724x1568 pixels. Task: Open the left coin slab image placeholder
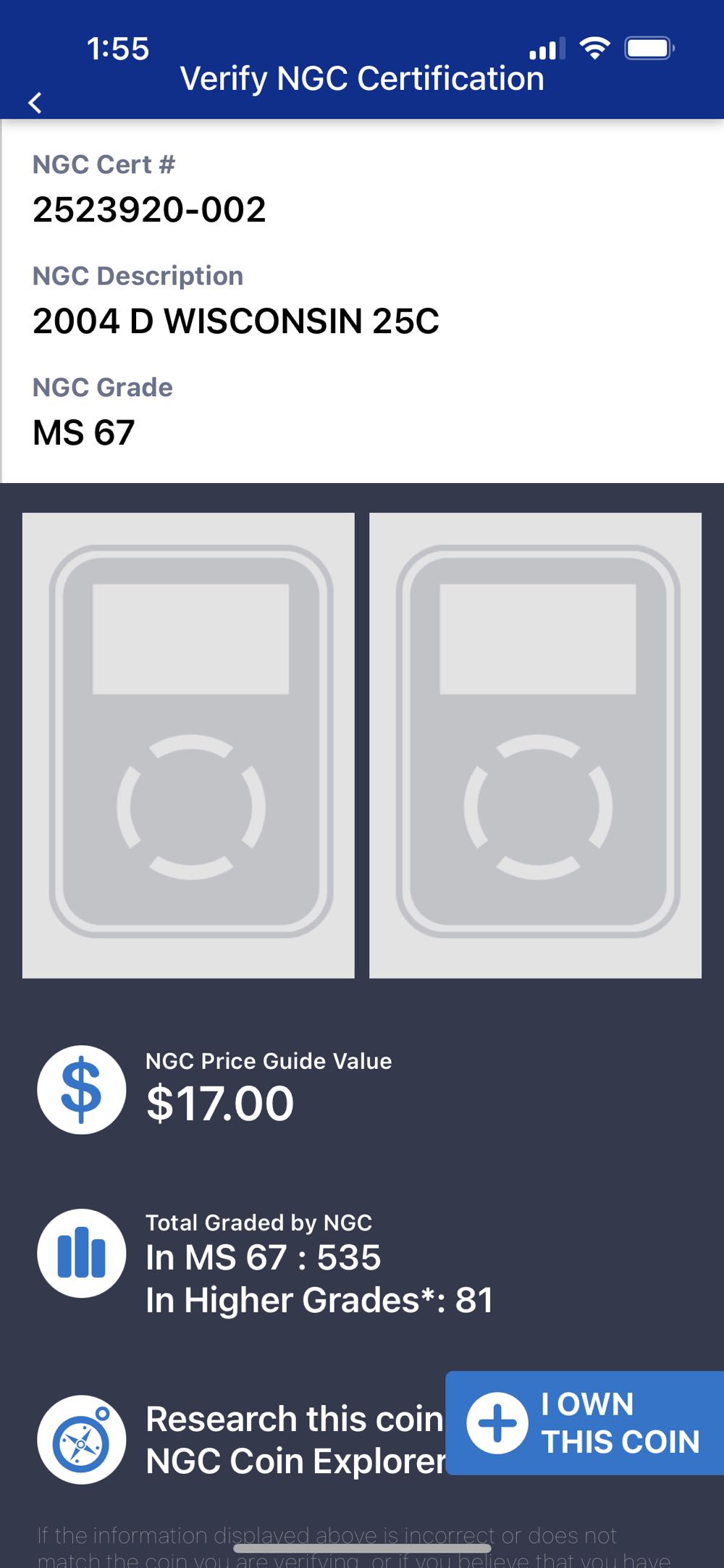tap(188, 745)
